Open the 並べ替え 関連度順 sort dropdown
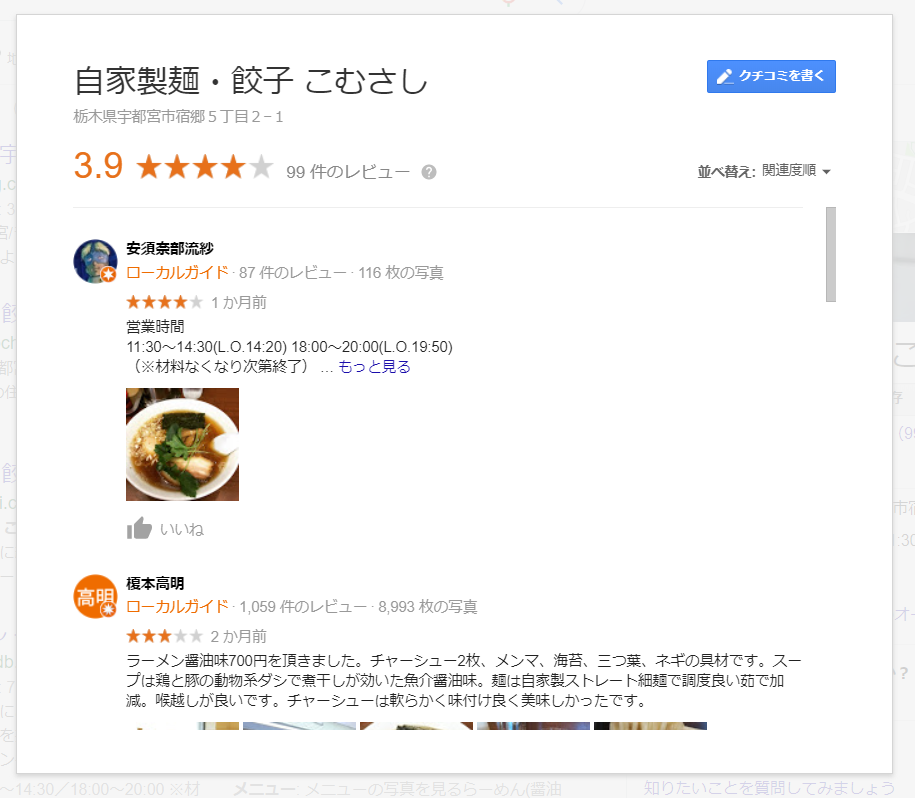Screen dimensions: 915x798 click(796, 171)
